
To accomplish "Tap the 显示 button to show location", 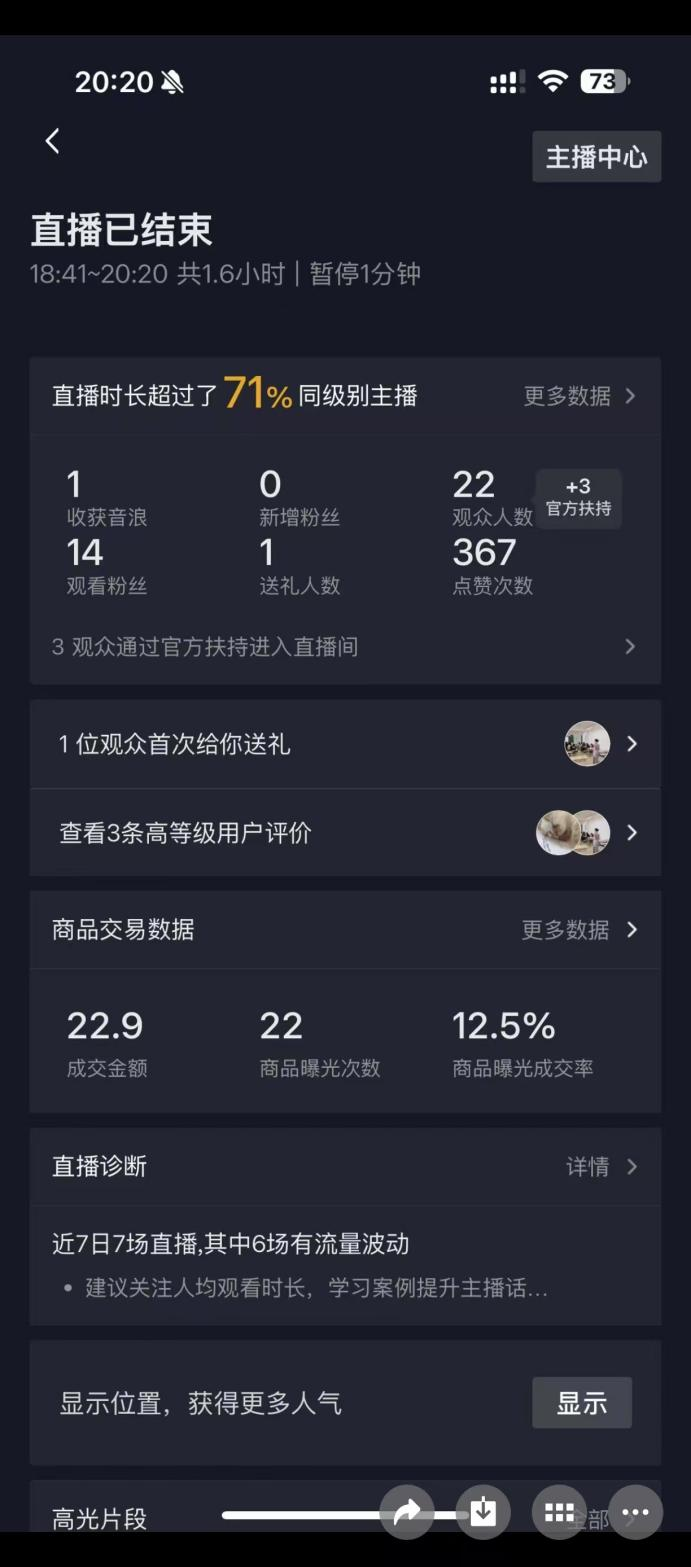I will [x=581, y=1403].
